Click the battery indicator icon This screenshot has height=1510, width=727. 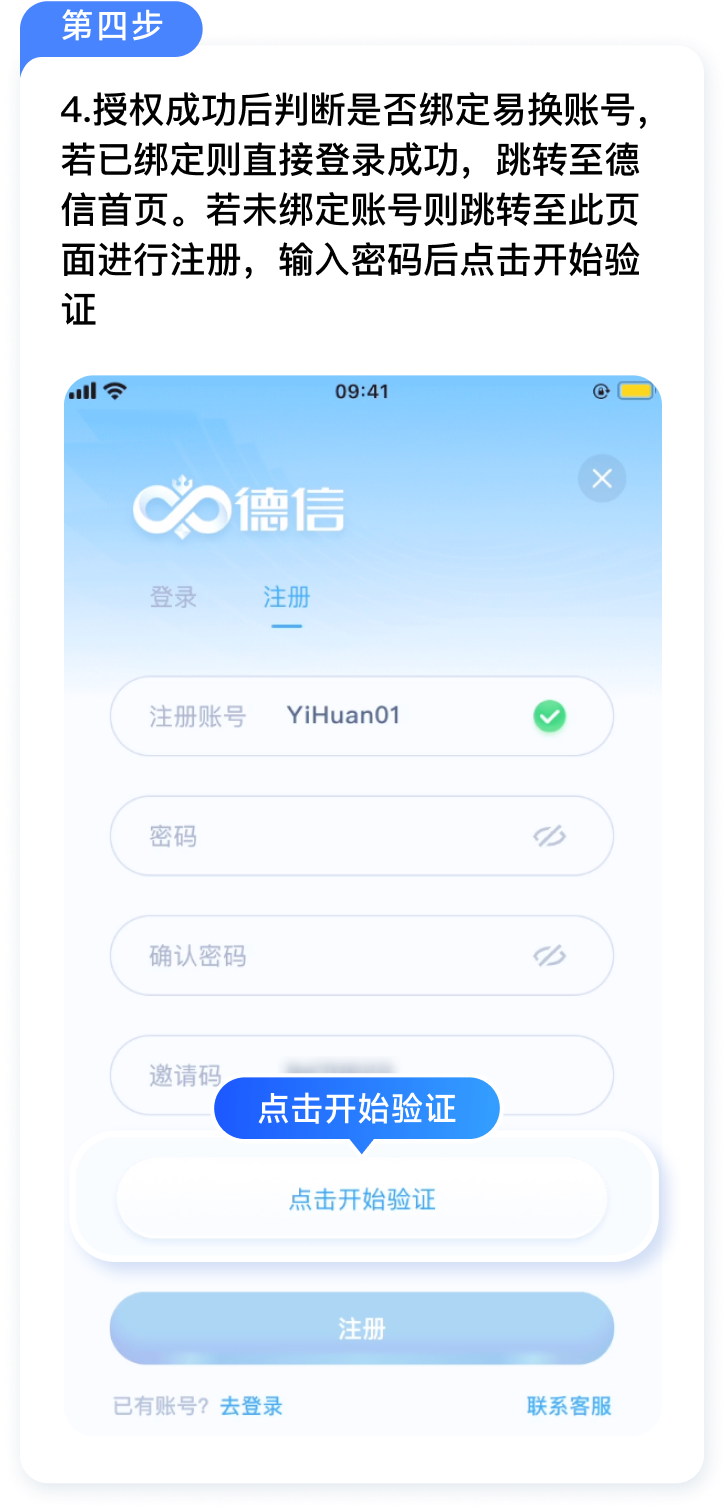pyautogui.click(x=637, y=393)
